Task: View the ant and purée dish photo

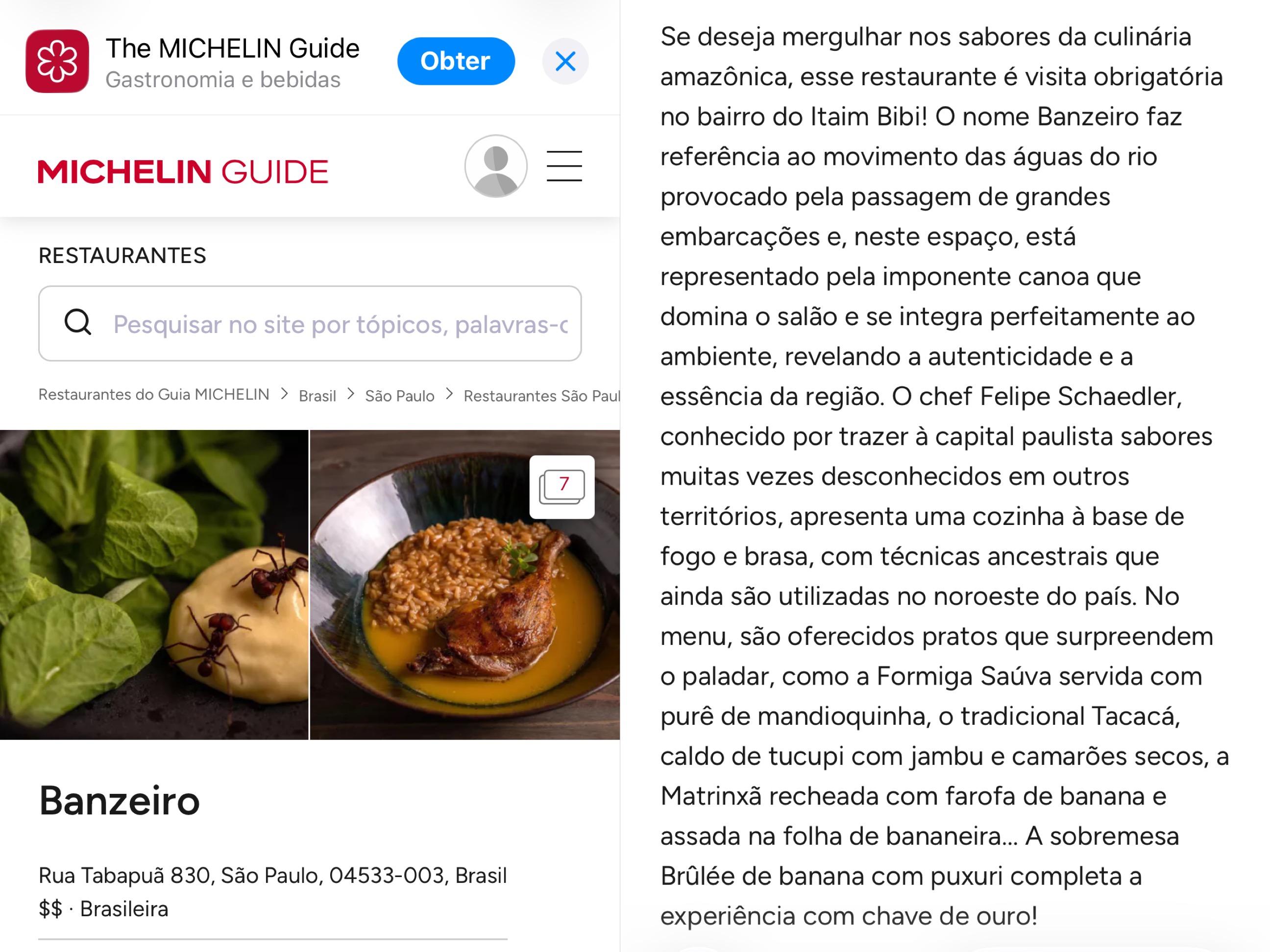Action: [154, 584]
